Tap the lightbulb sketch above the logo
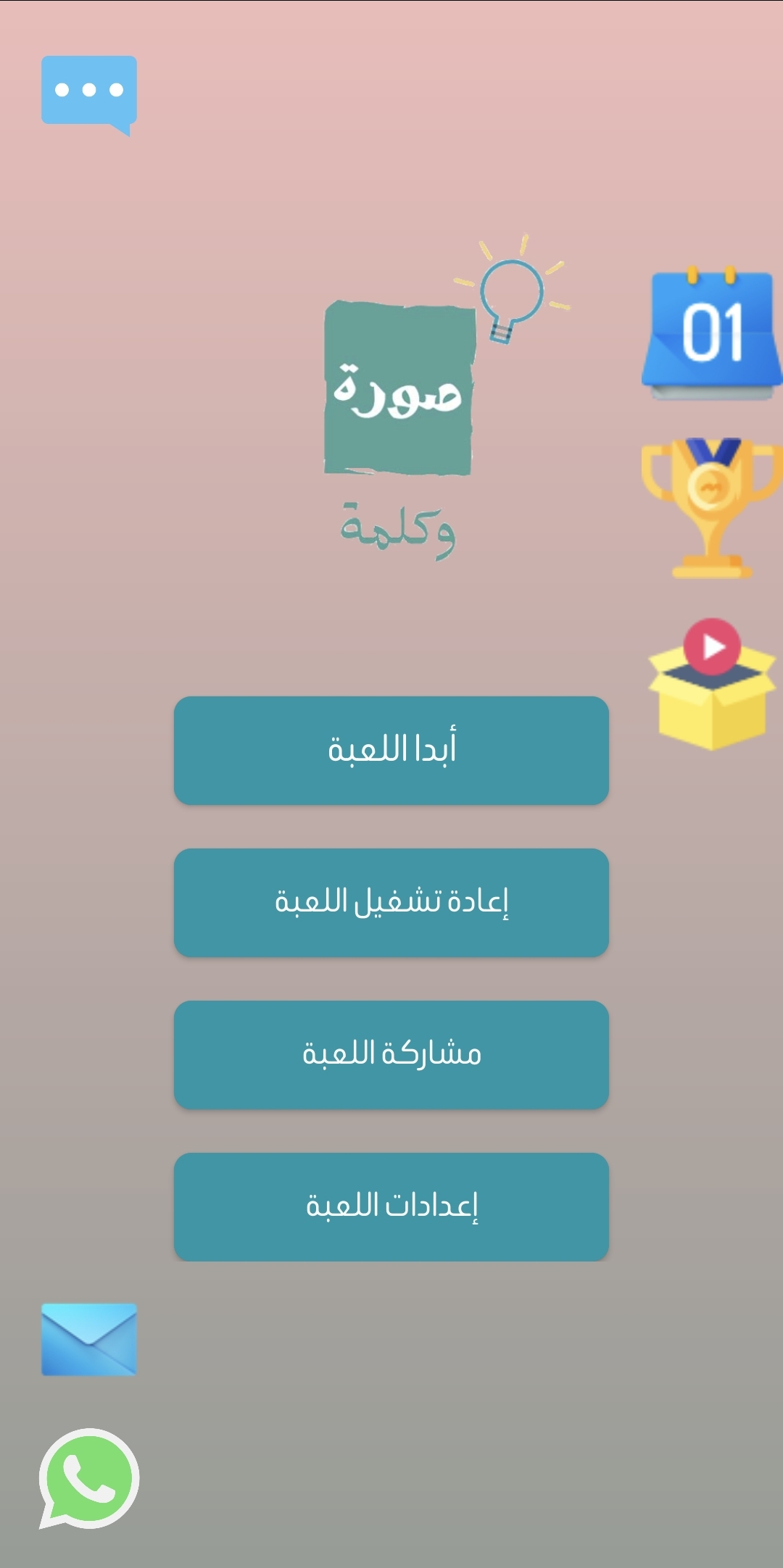Screen dimensions: 783x1568 pos(513,290)
